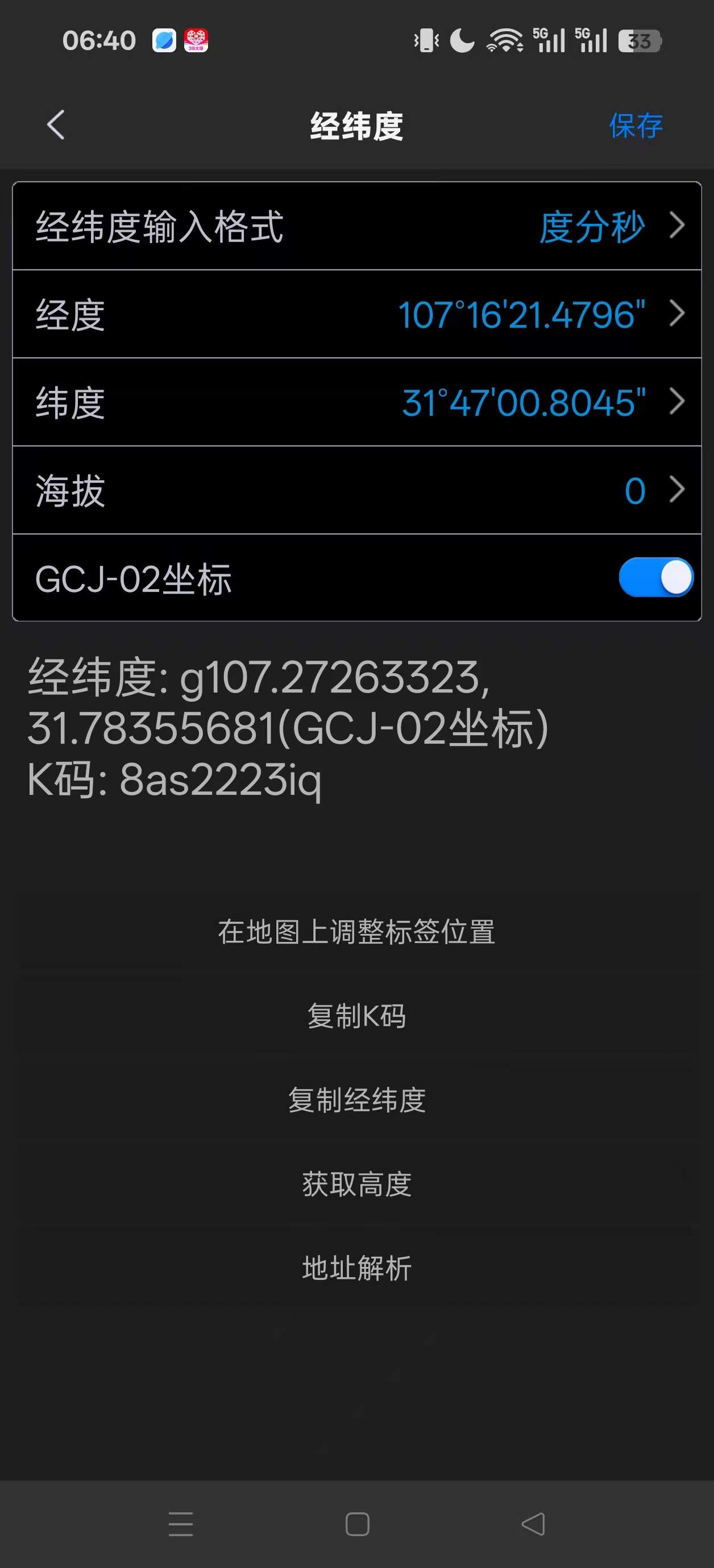Tap 获取高度 to fetch elevation
This screenshot has height=1568, width=714.
coord(357,1184)
